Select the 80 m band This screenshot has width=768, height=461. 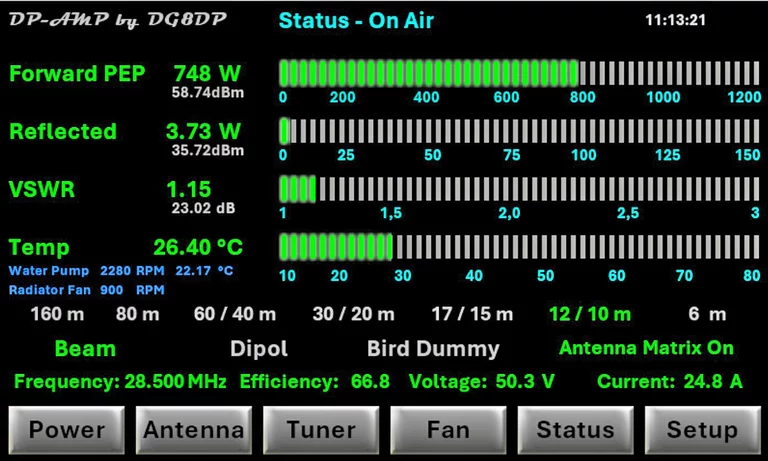point(137,314)
